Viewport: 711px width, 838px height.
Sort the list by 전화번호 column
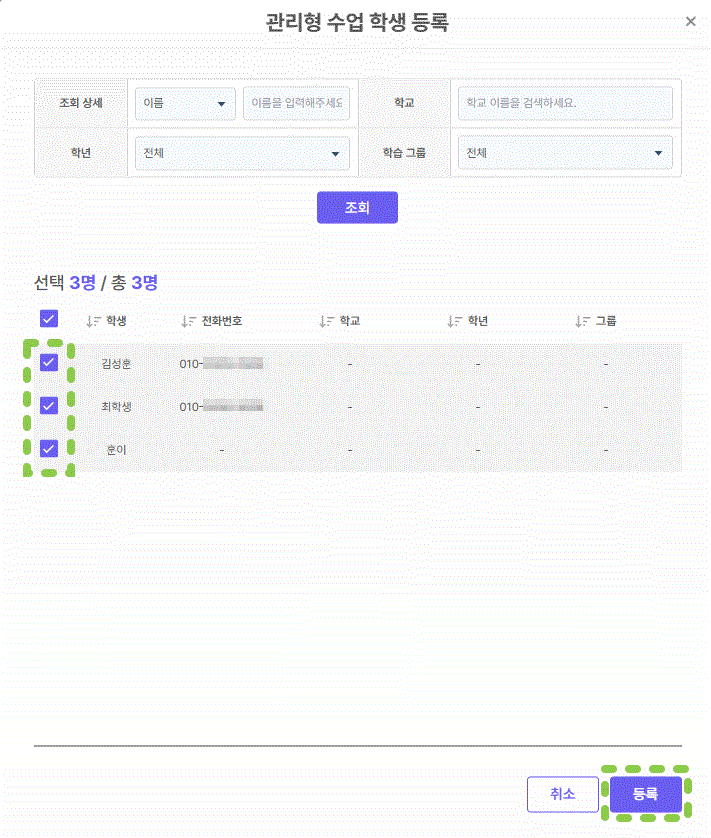pos(211,321)
